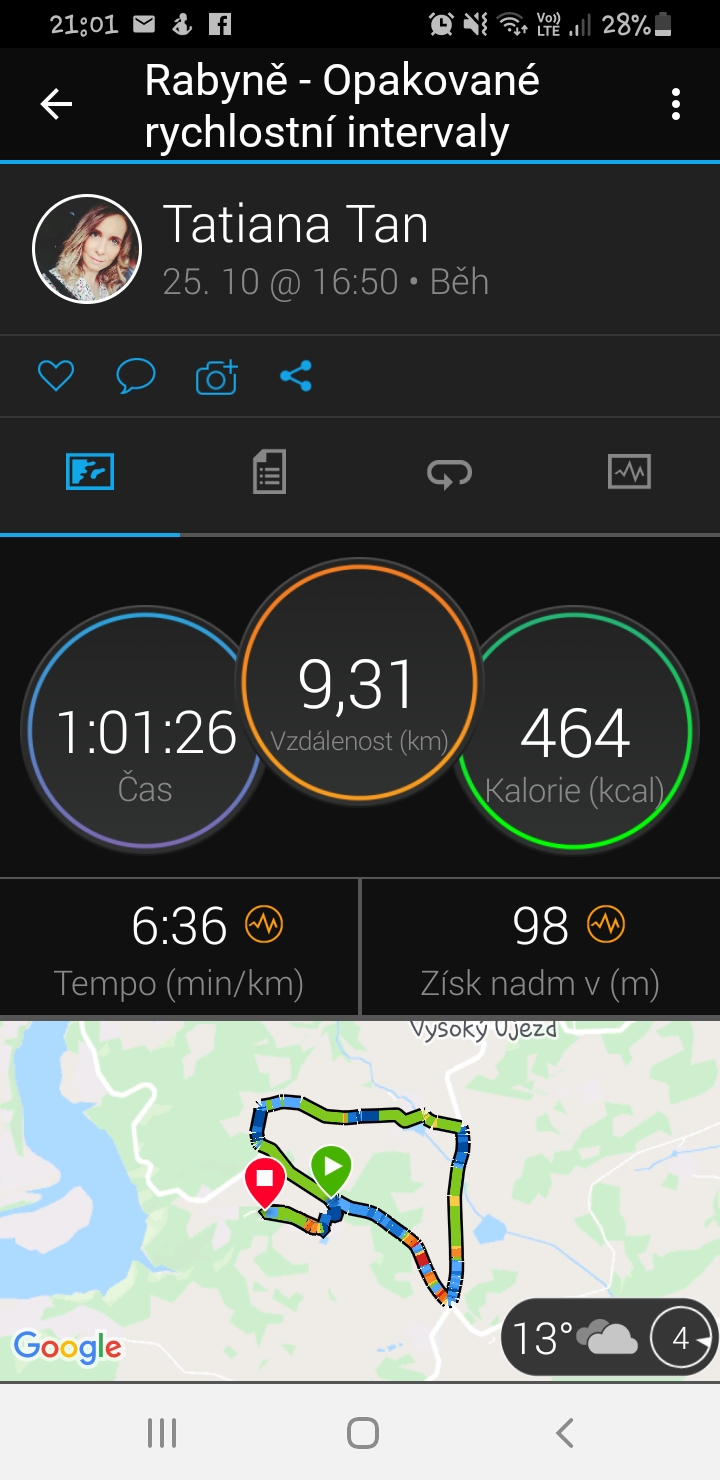Open comments with the speech bubble icon
The height and width of the screenshot is (1480, 720).
pyautogui.click(x=135, y=376)
